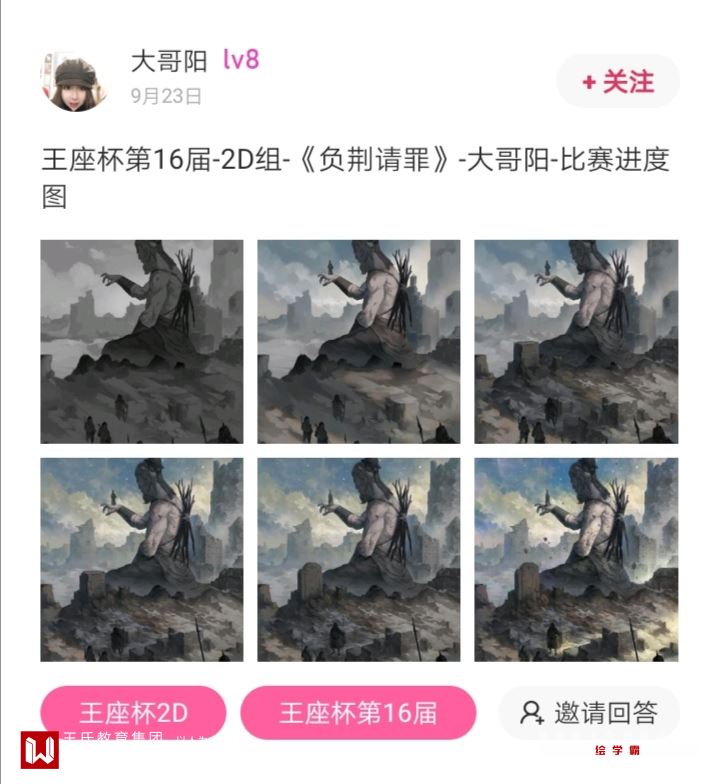The image size is (720, 784).
Task: Follow 大哥阳 with the 关注 button
Action: point(617,82)
